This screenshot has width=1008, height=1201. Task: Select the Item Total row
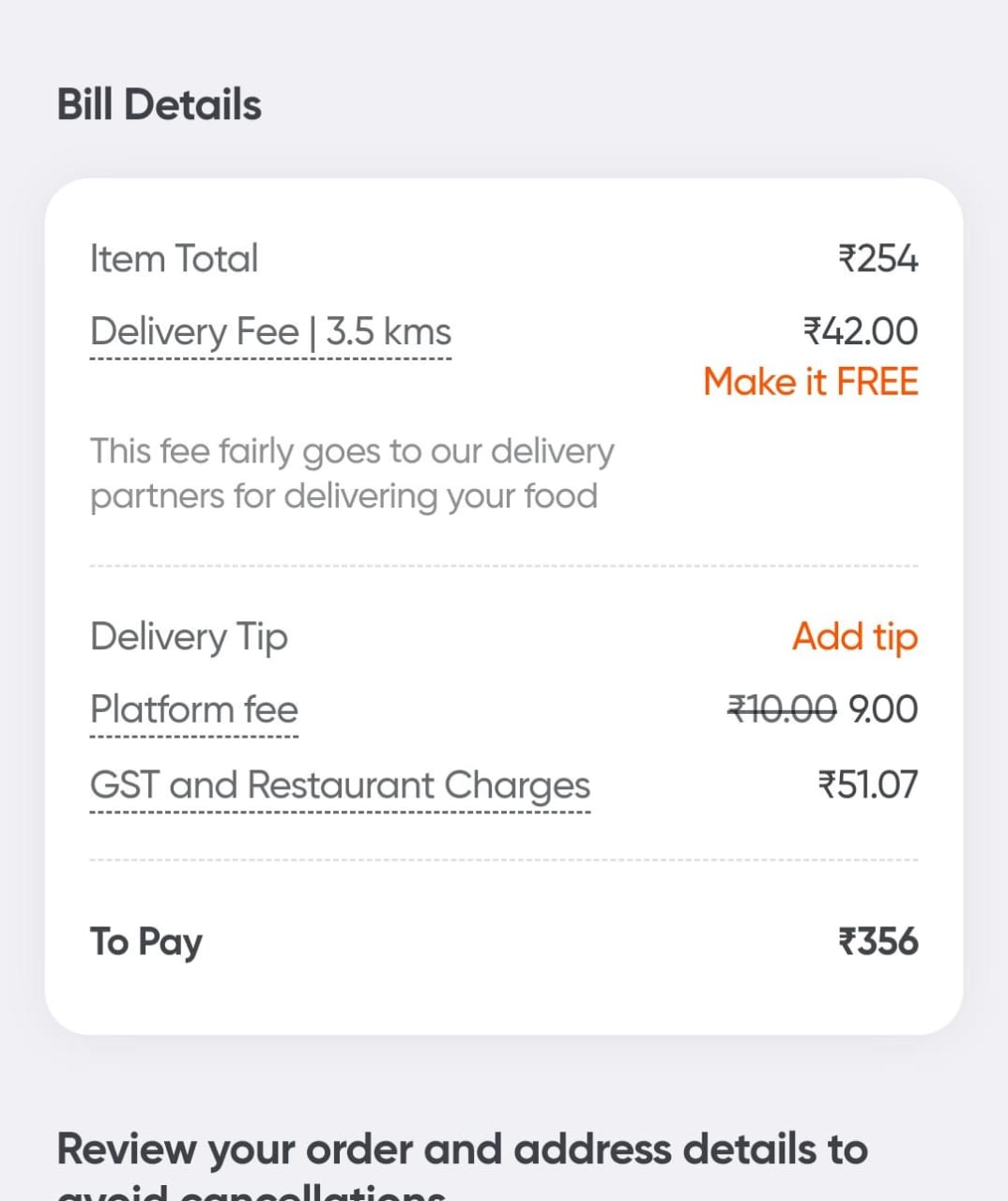click(x=174, y=259)
